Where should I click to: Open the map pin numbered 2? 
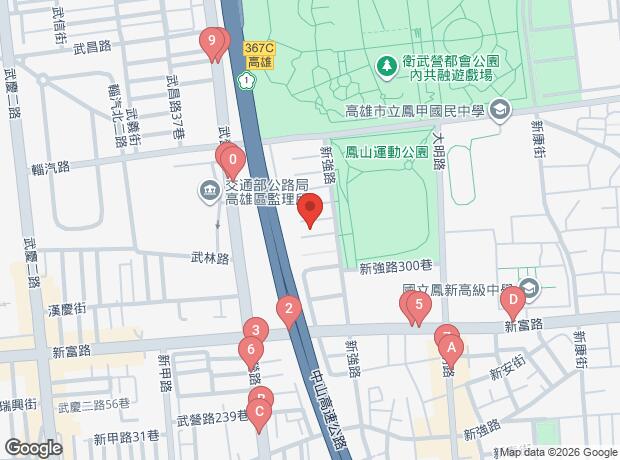point(289,310)
